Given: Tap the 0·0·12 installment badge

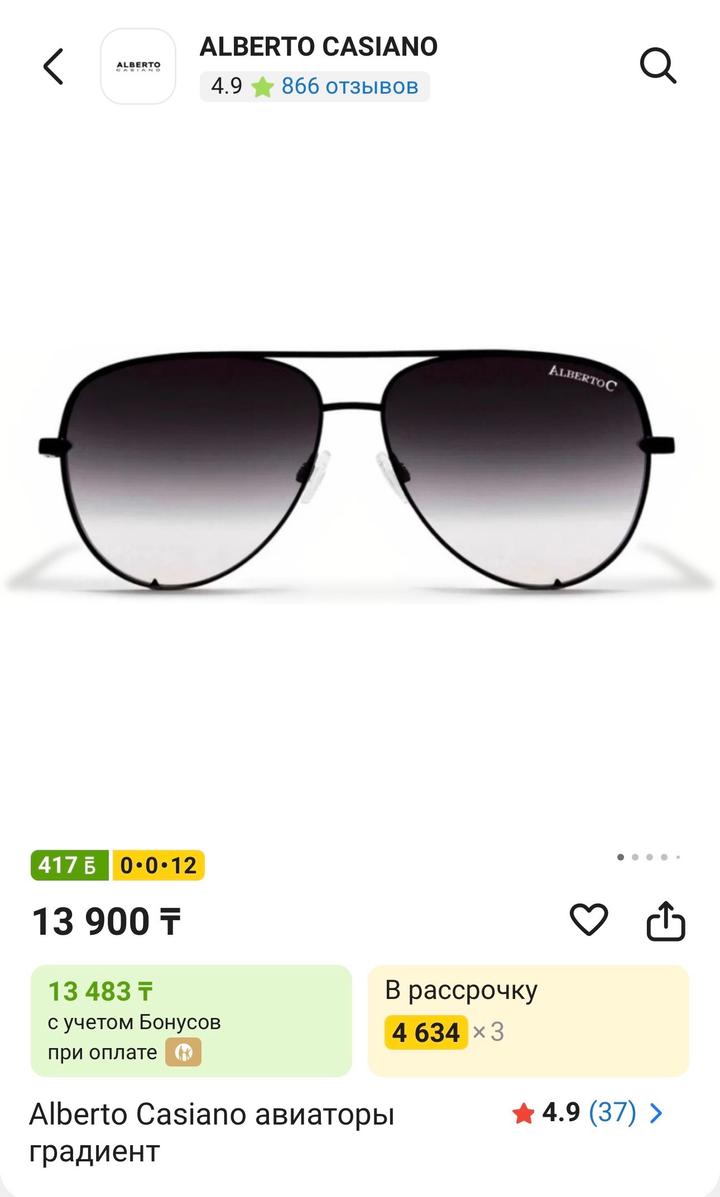Looking at the screenshot, I should [158, 865].
